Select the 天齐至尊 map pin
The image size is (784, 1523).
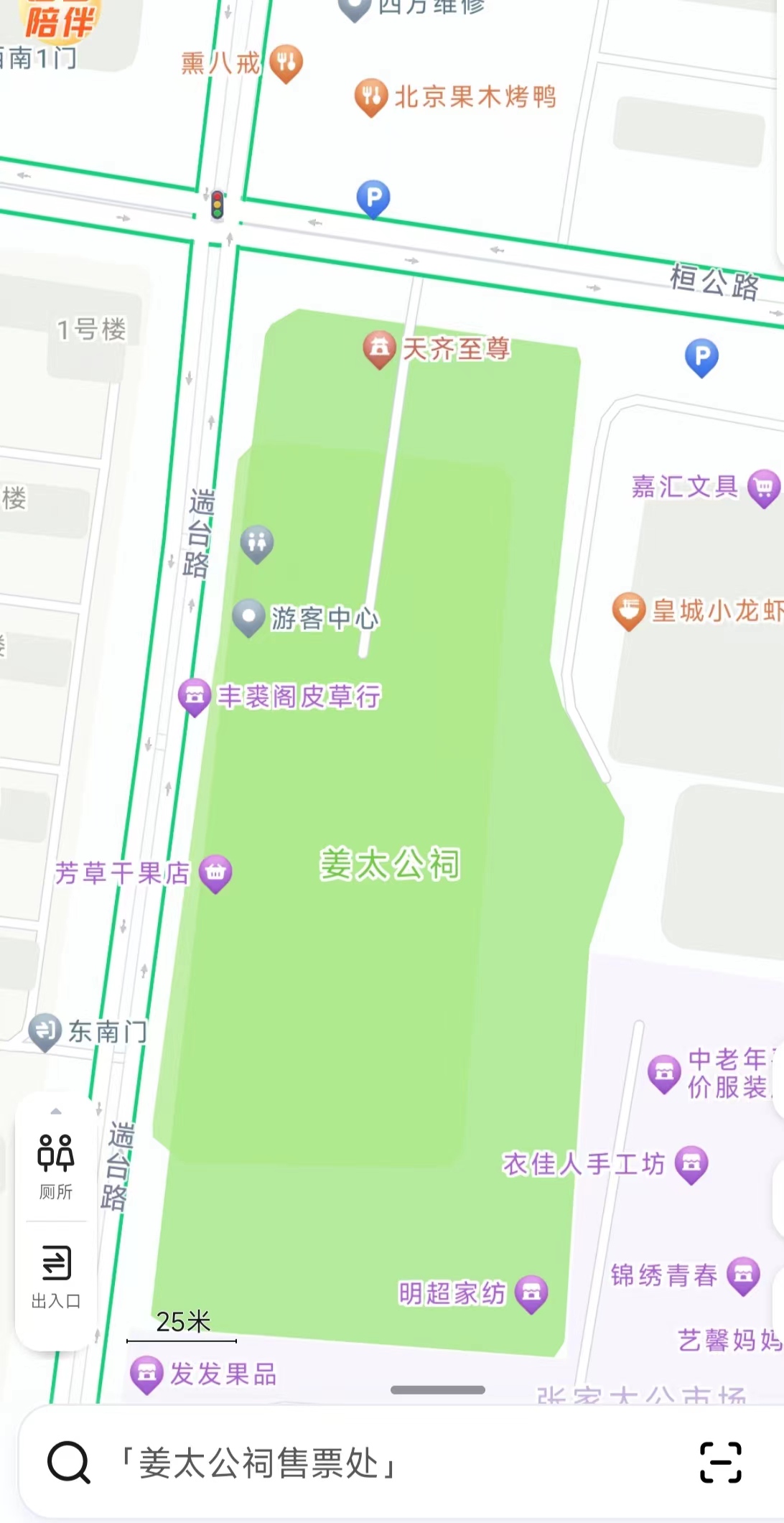point(380,348)
